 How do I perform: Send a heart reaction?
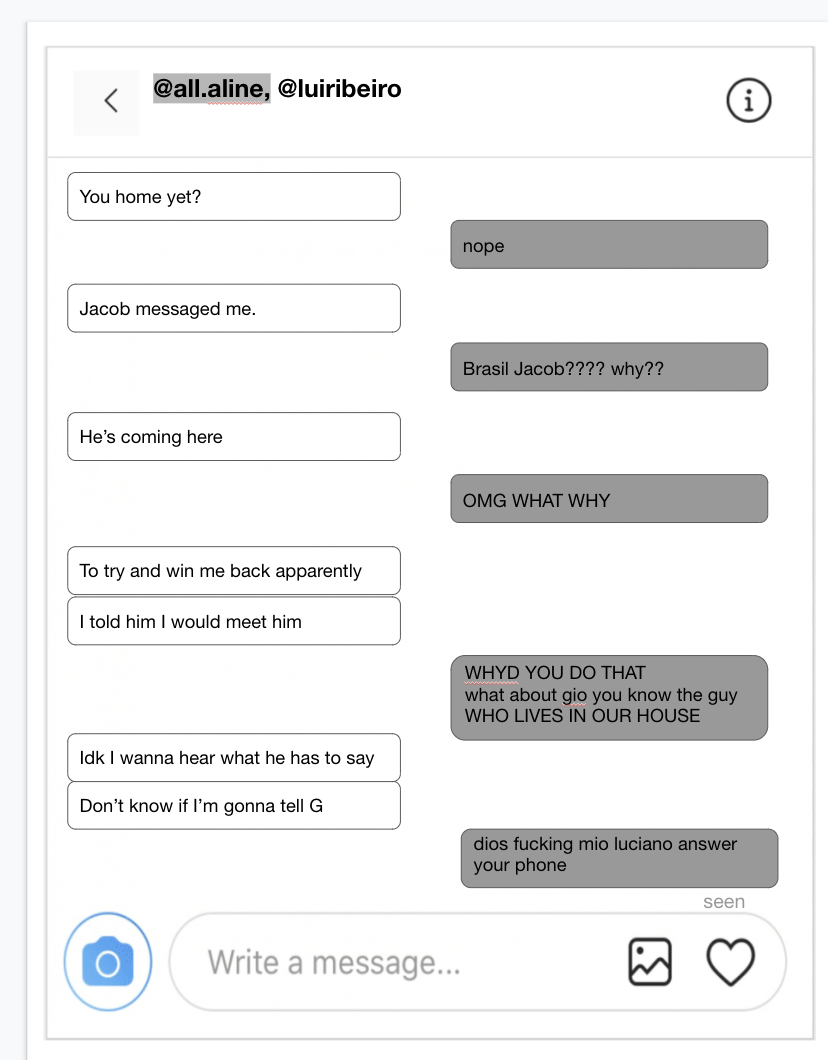[x=731, y=962]
